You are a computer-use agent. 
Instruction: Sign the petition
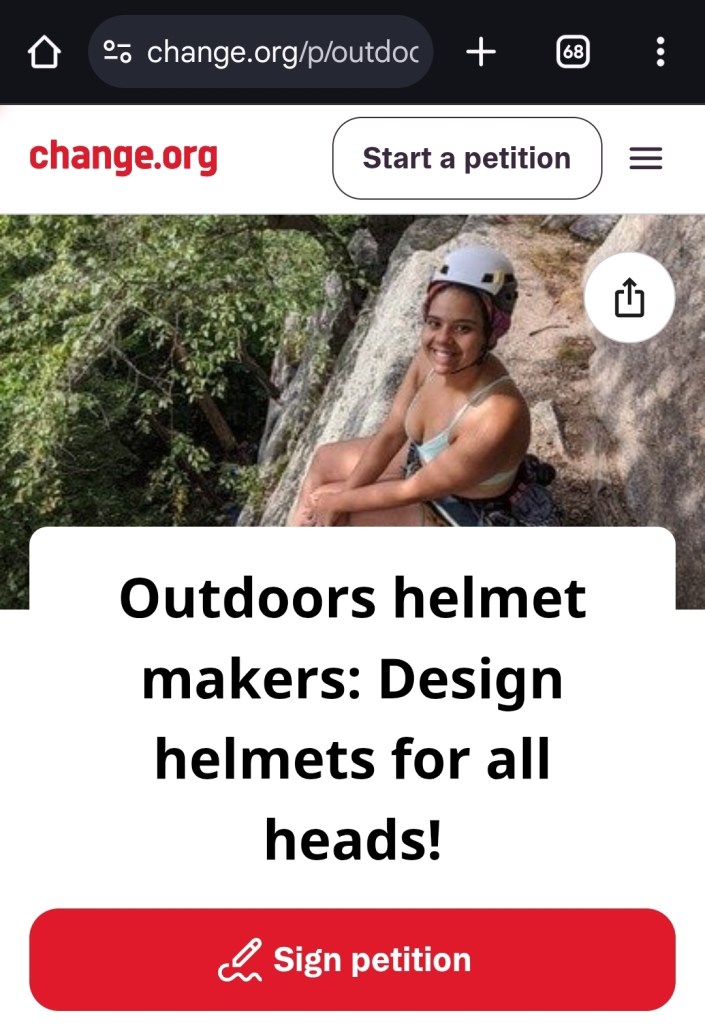pyautogui.click(x=352, y=960)
